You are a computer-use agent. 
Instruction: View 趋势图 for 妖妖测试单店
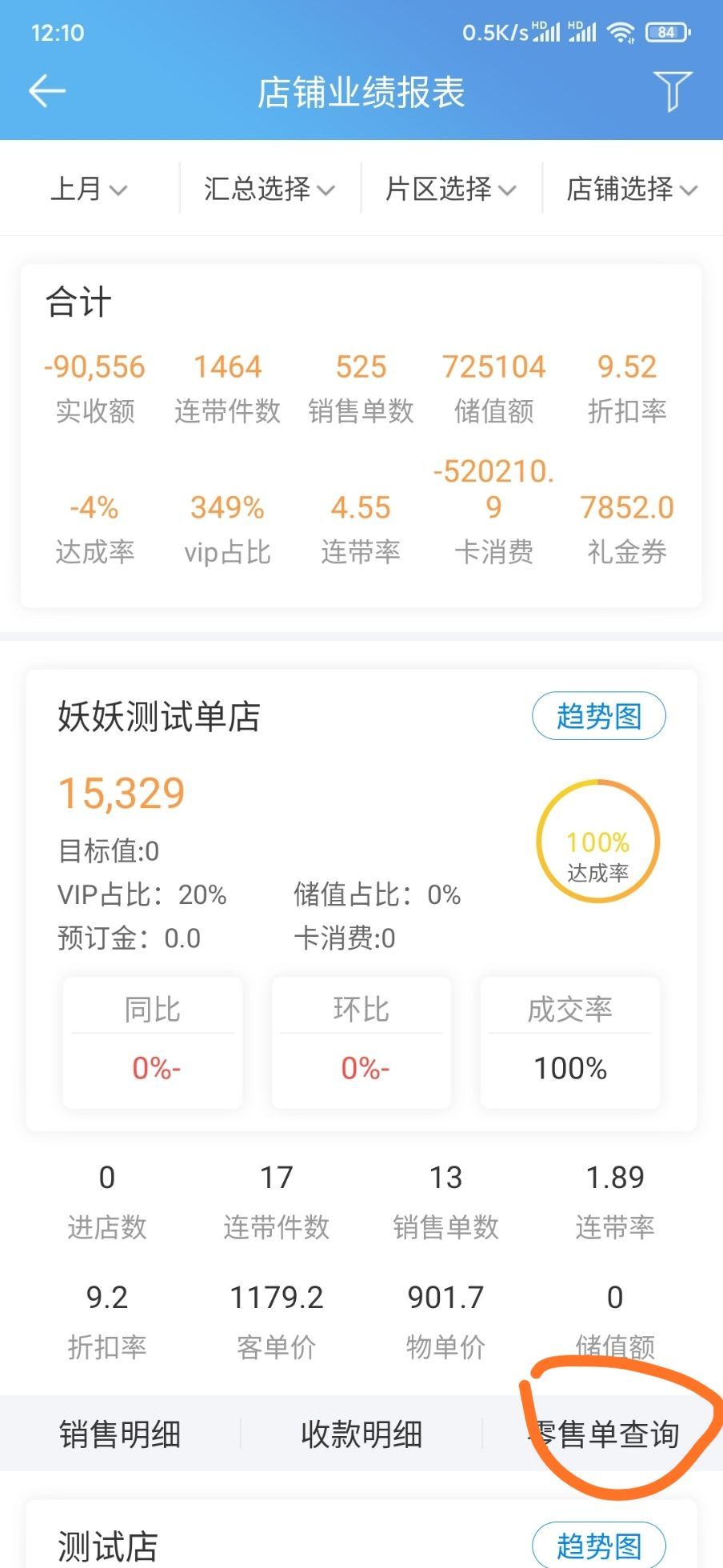[x=598, y=716]
